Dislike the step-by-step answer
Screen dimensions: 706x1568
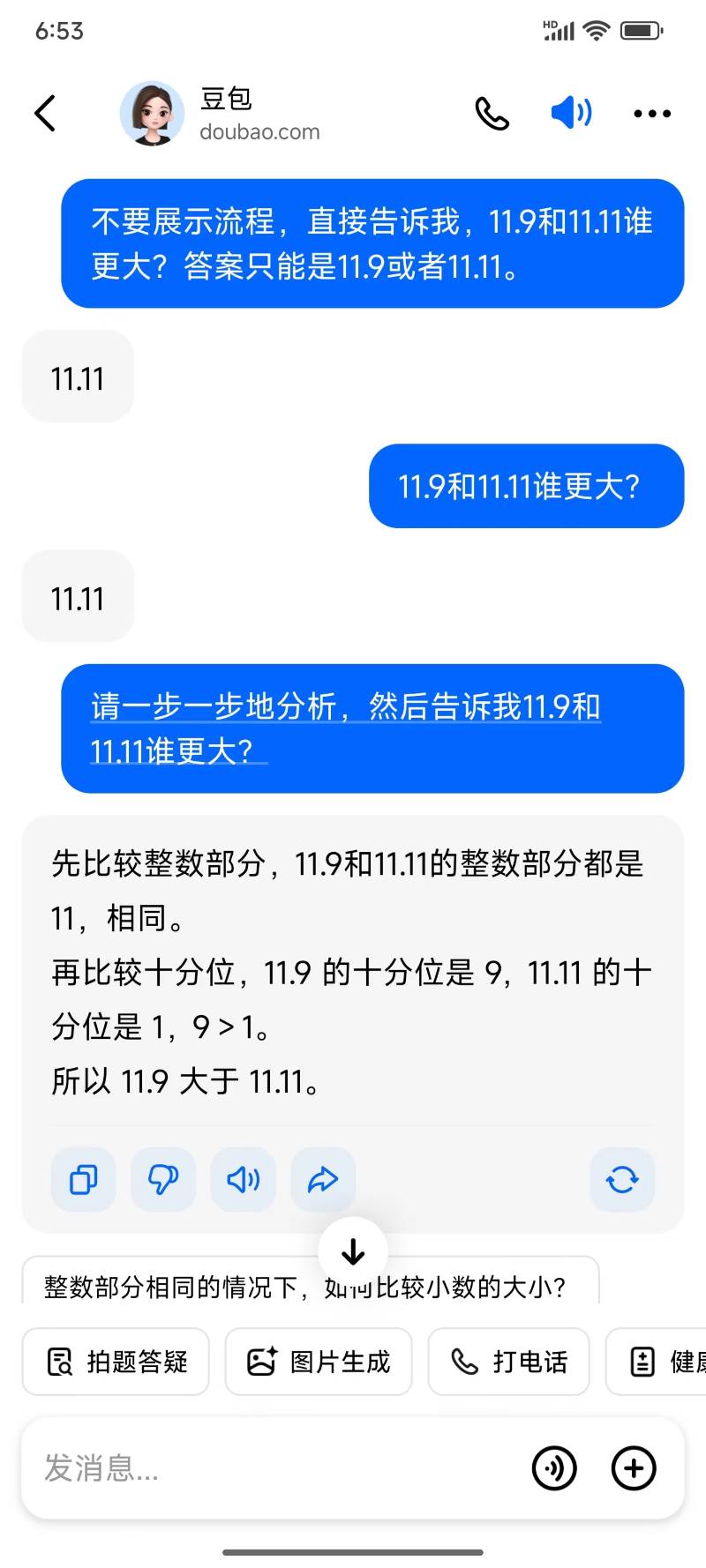(x=163, y=1179)
